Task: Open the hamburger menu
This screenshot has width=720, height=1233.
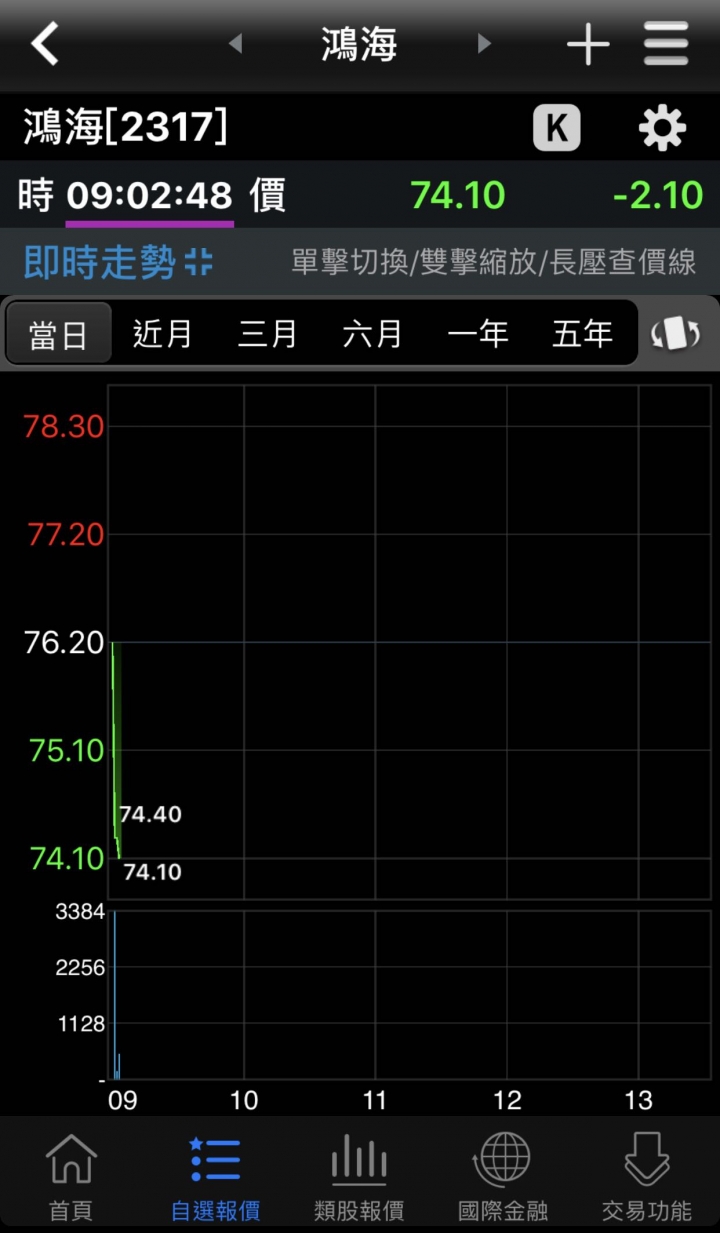Action: (x=666, y=44)
